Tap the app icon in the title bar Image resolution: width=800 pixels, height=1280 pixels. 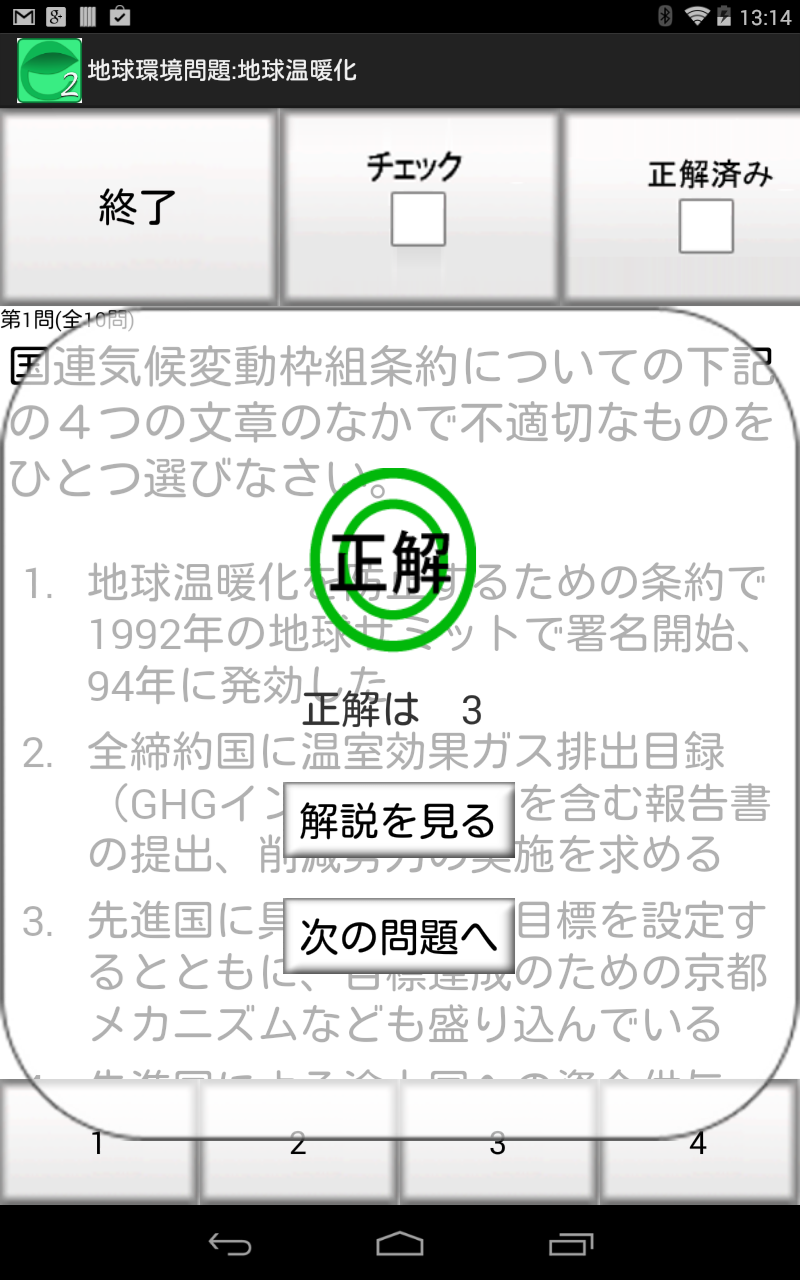pos(49,70)
